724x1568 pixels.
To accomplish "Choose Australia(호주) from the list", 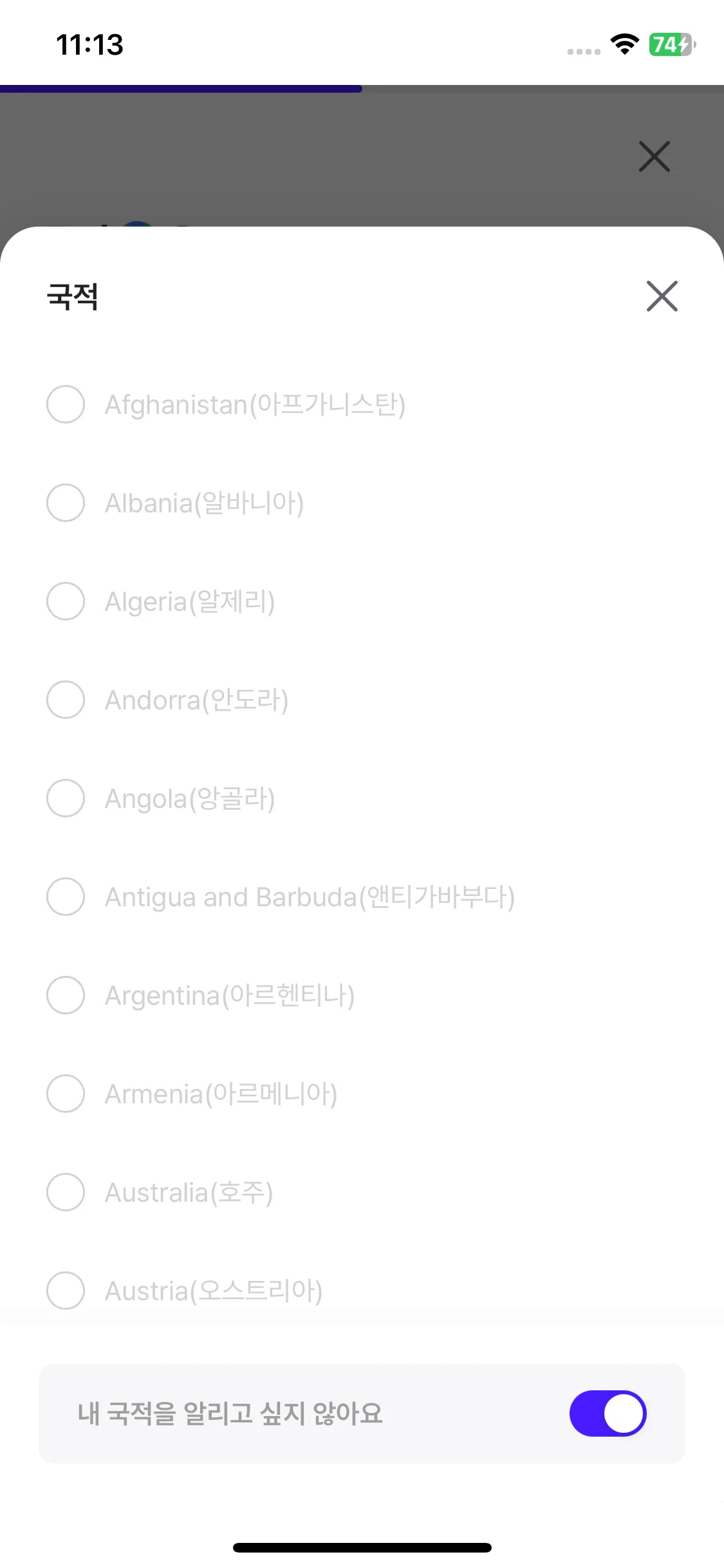I will click(x=66, y=1192).
